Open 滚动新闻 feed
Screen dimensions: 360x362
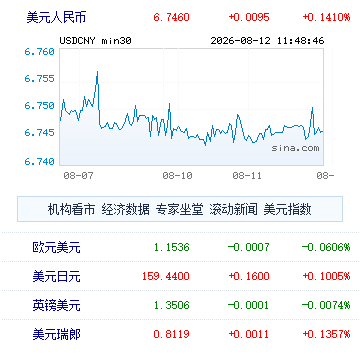click(x=233, y=210)
